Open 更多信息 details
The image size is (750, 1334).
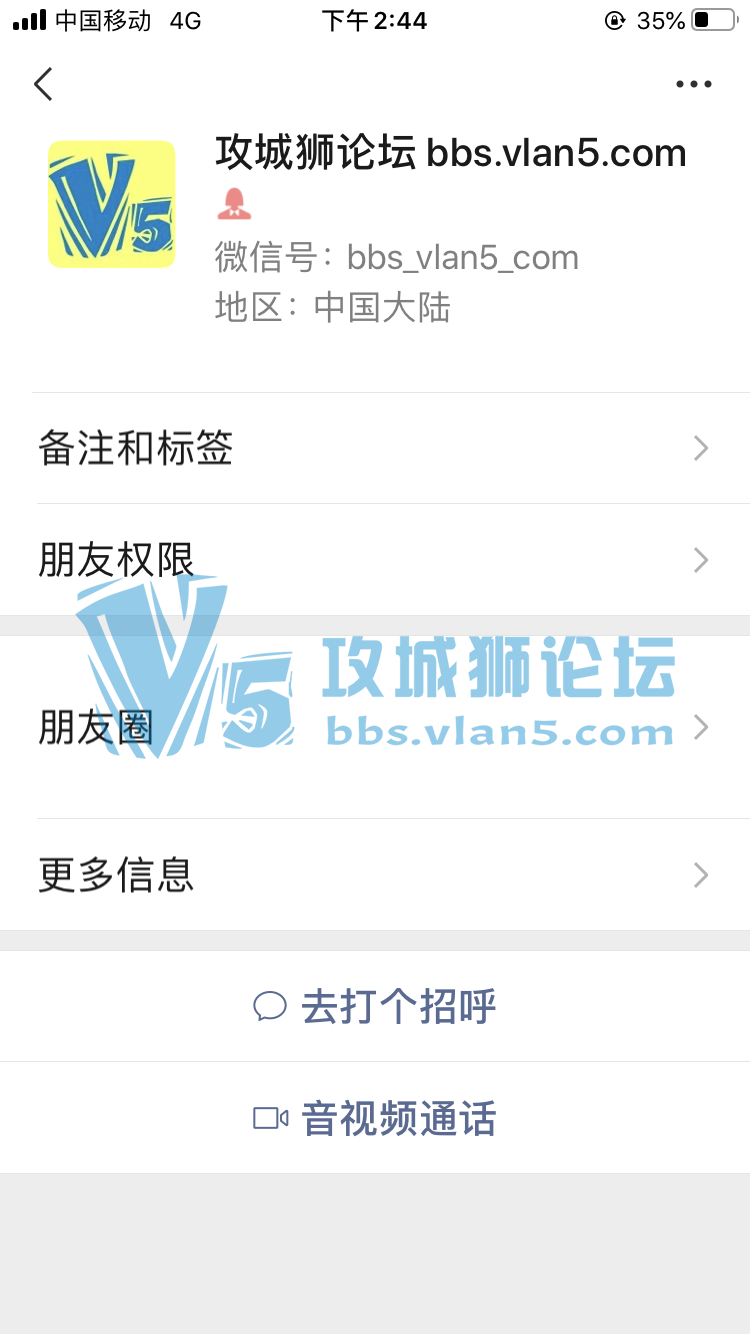[375, 875]
